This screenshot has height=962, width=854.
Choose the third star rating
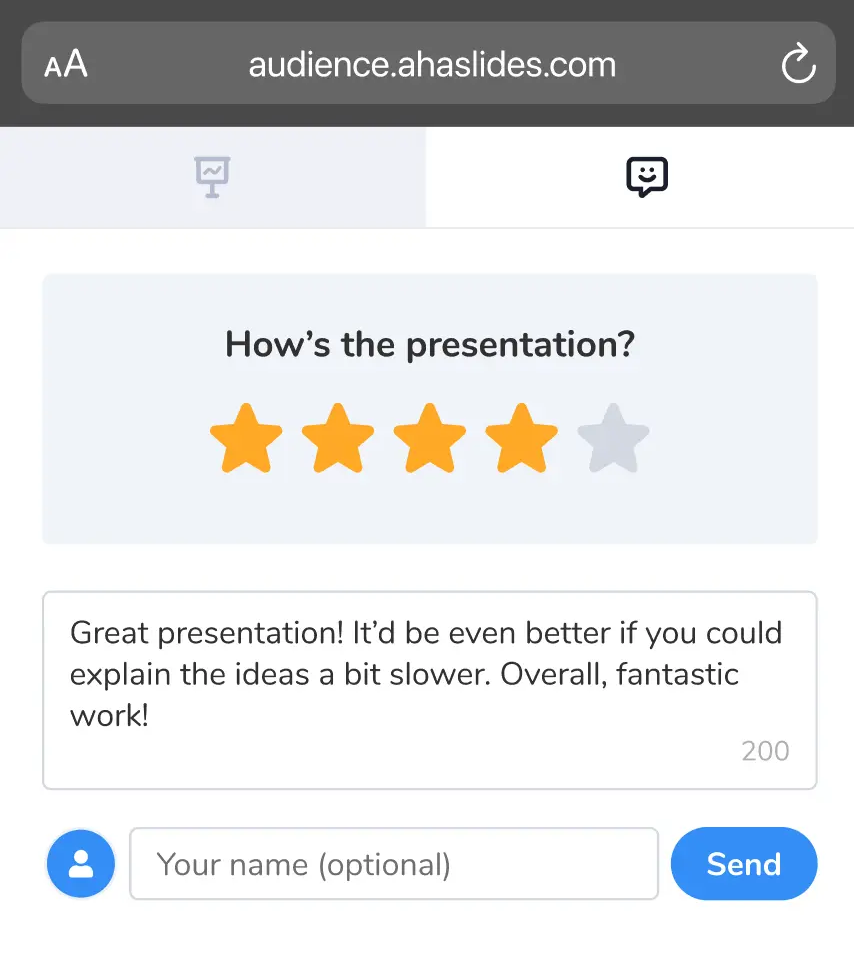tap(430, 438)
